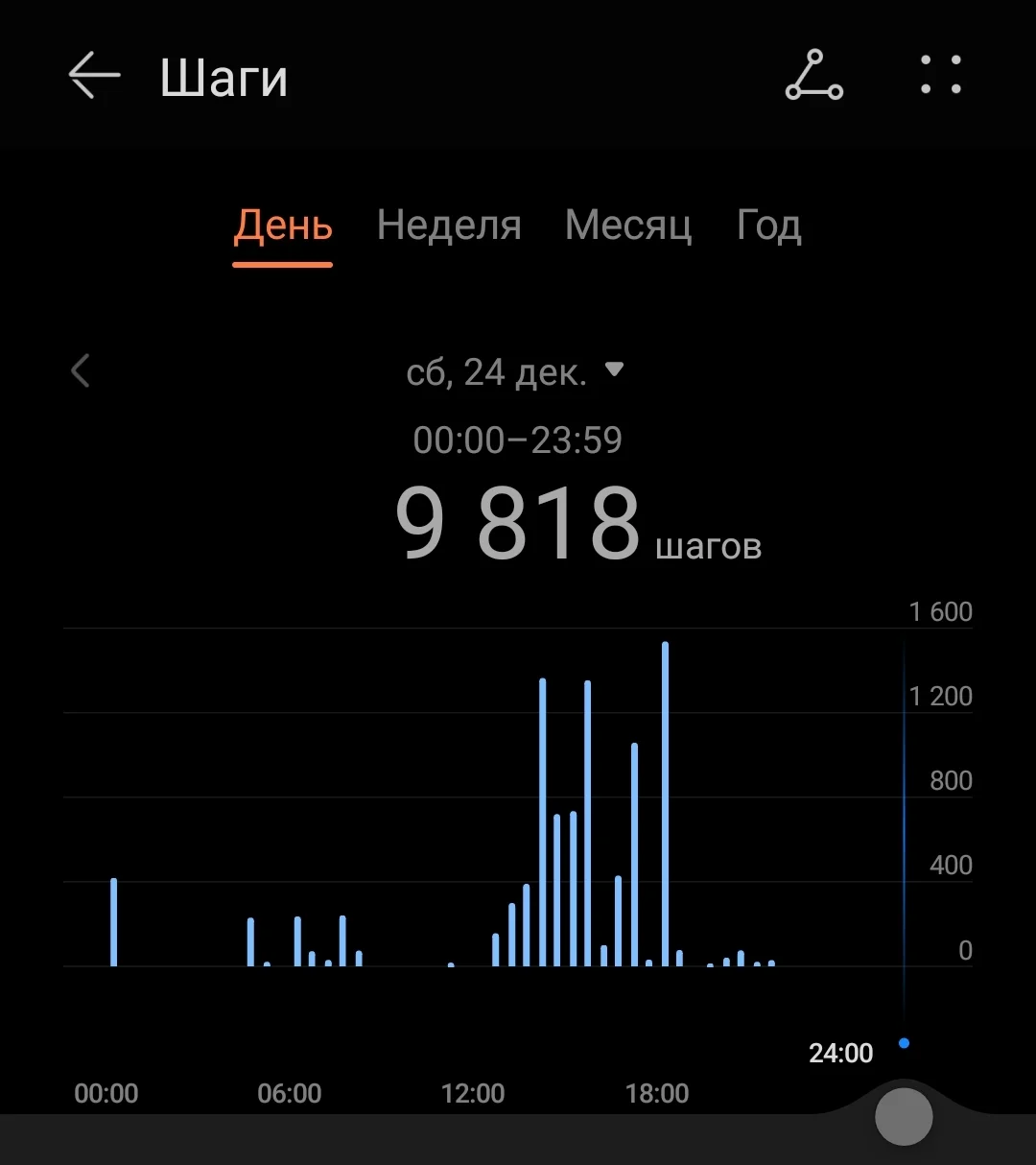Switch to the Неделя tab

point(449,226)
